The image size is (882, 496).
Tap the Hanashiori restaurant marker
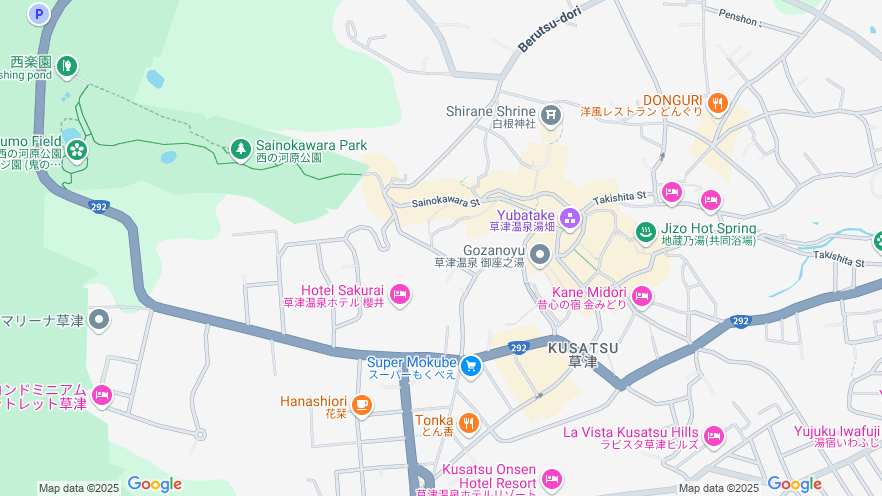coord(362,405)
